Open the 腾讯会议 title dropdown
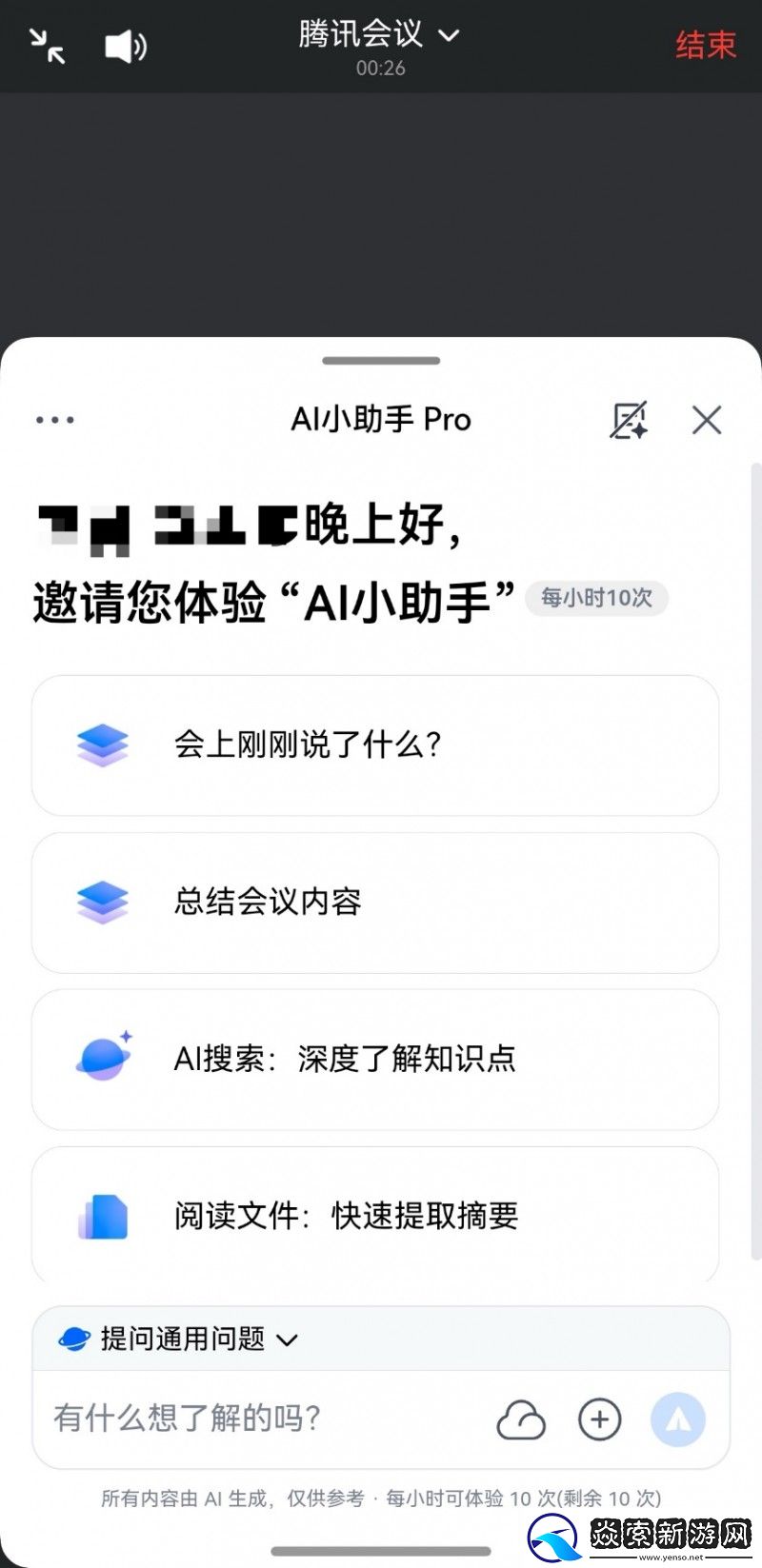The height and width of the screenshot is (1568, 762). pos(450,33)
